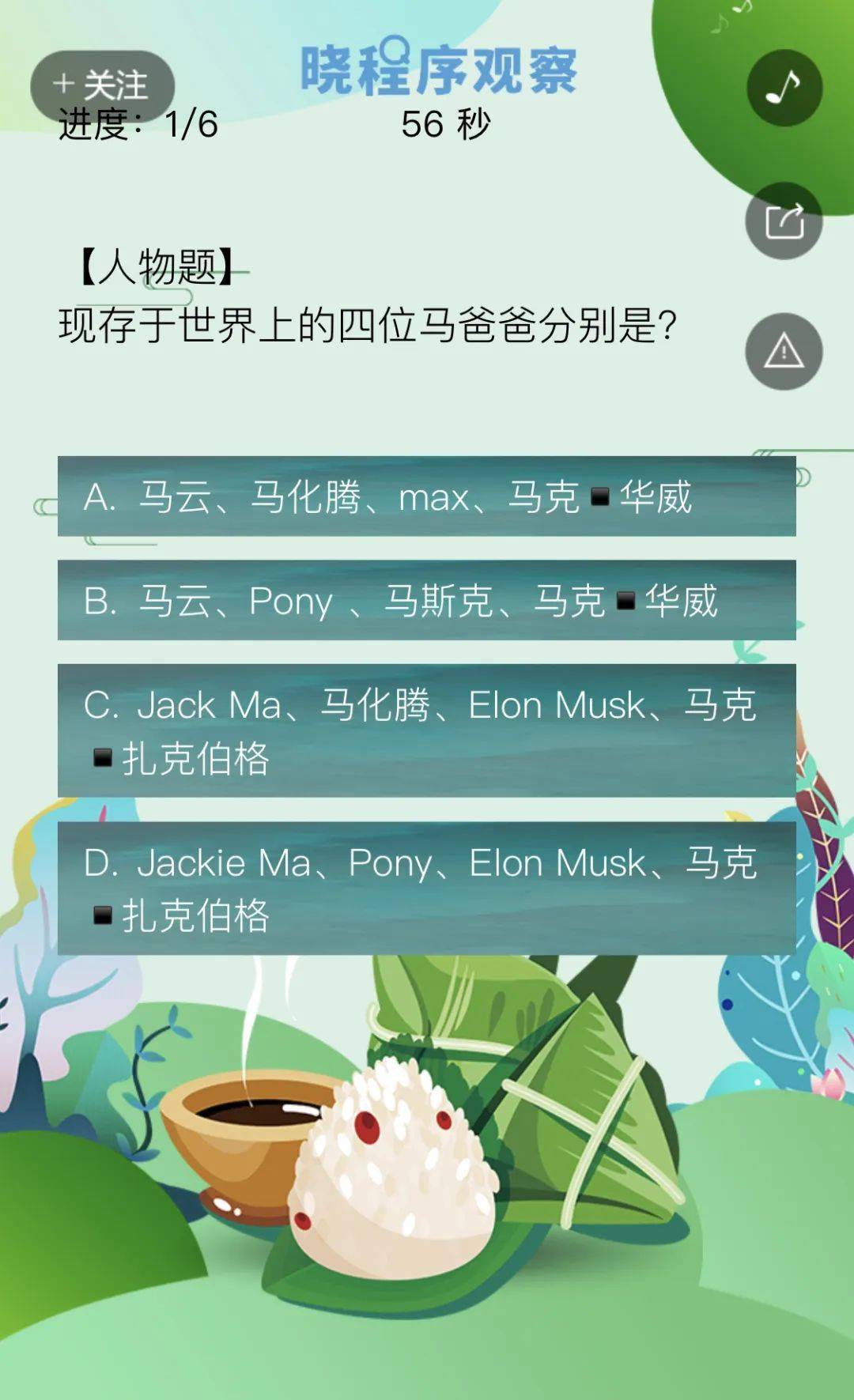Select answer D starting with Jackie Ma
The width and height of the screenshot is (854, 1400).
point(426,888)
